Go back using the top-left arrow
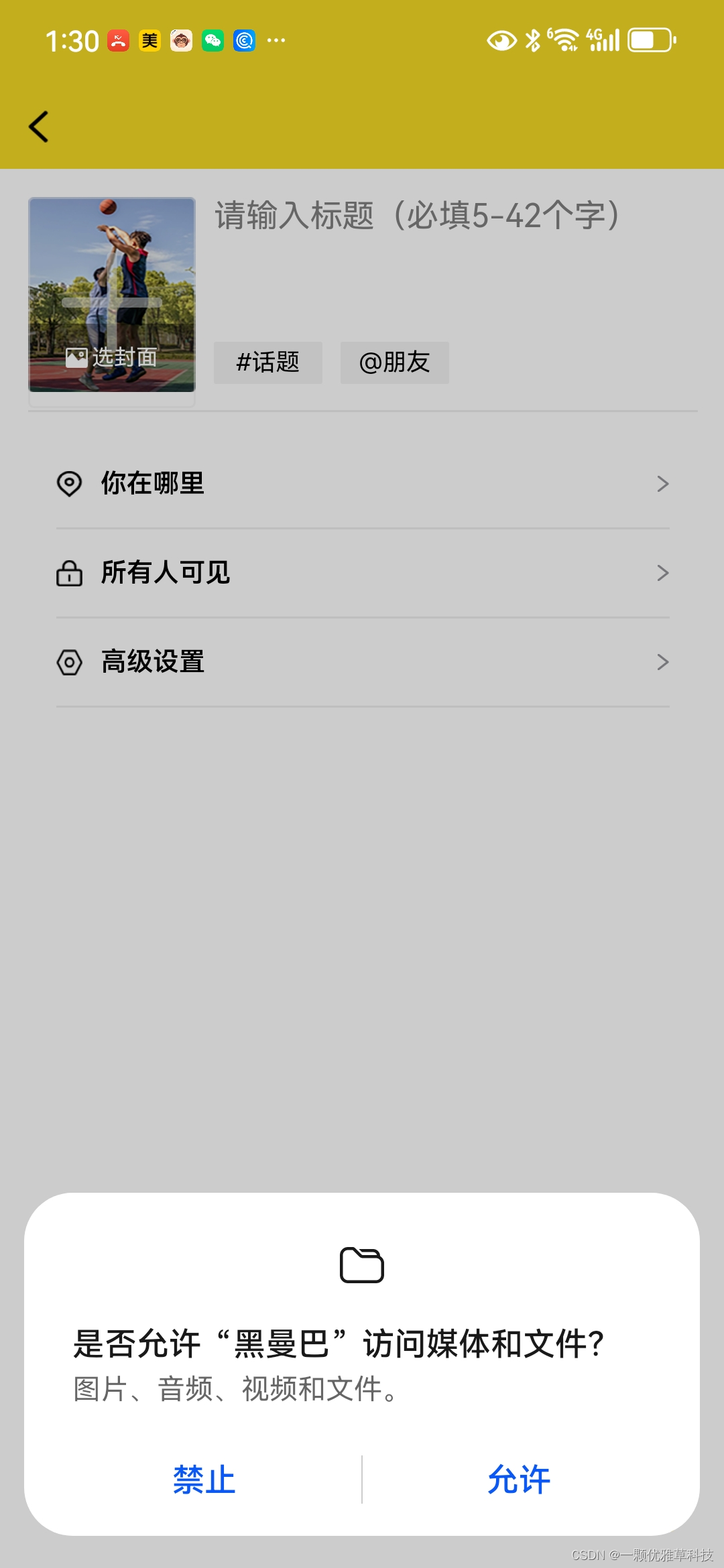 (x=39, y=127)
